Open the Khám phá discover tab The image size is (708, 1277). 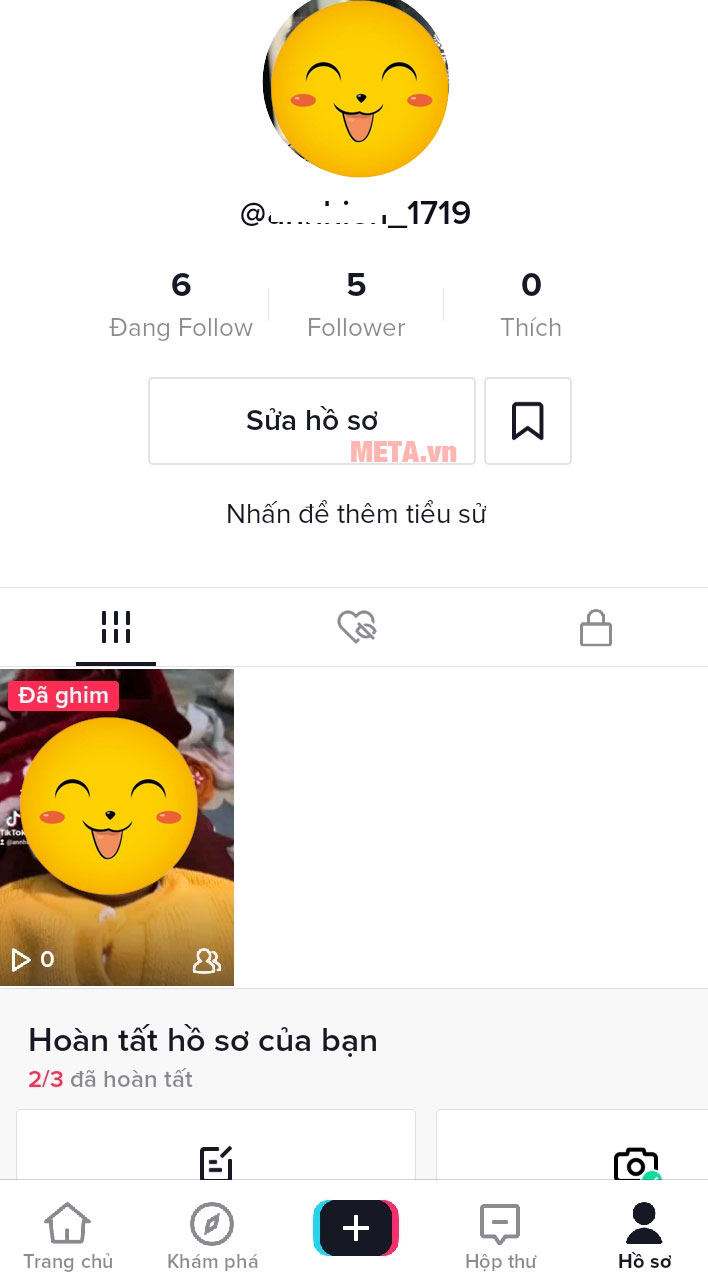tap(212, 1235)
